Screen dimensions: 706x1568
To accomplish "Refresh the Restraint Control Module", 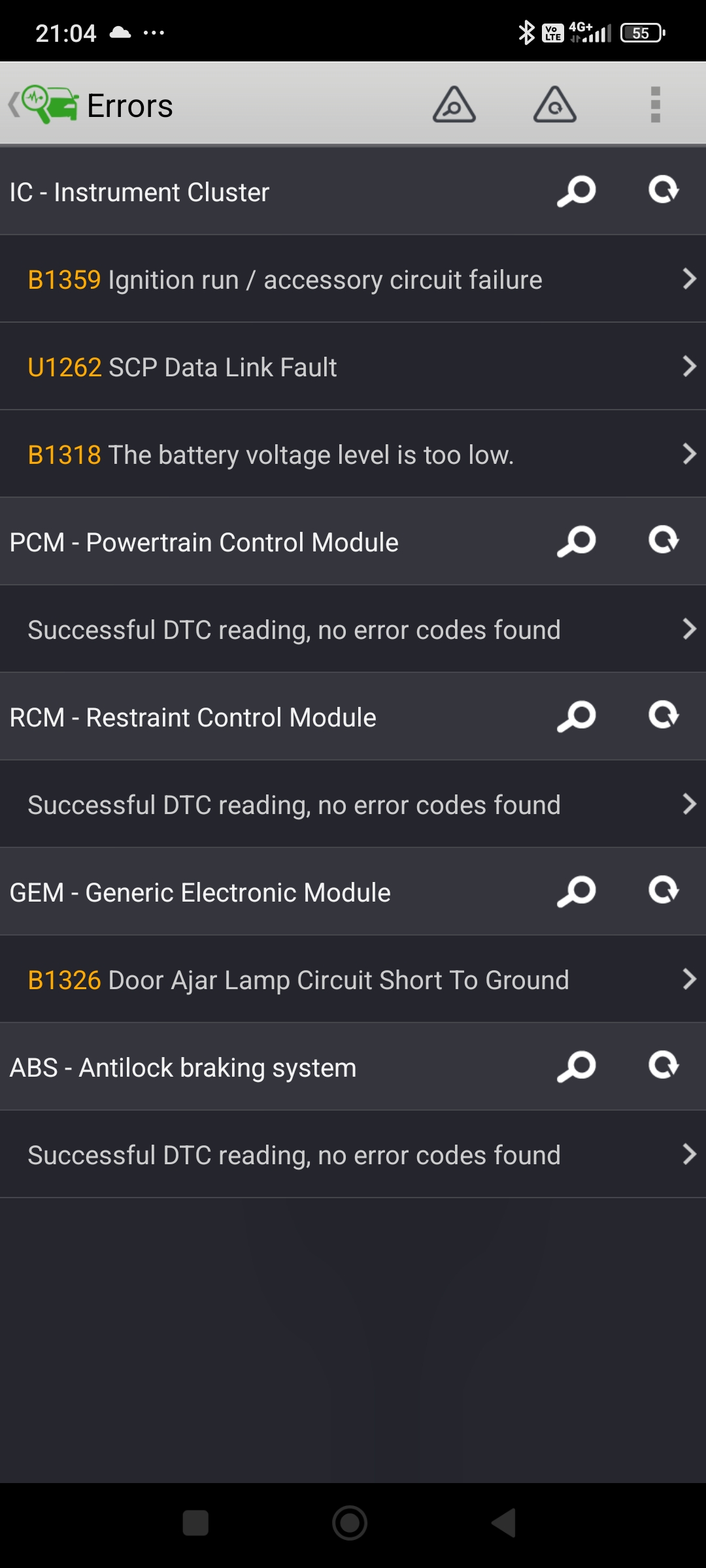I will (x=664, y=716).
